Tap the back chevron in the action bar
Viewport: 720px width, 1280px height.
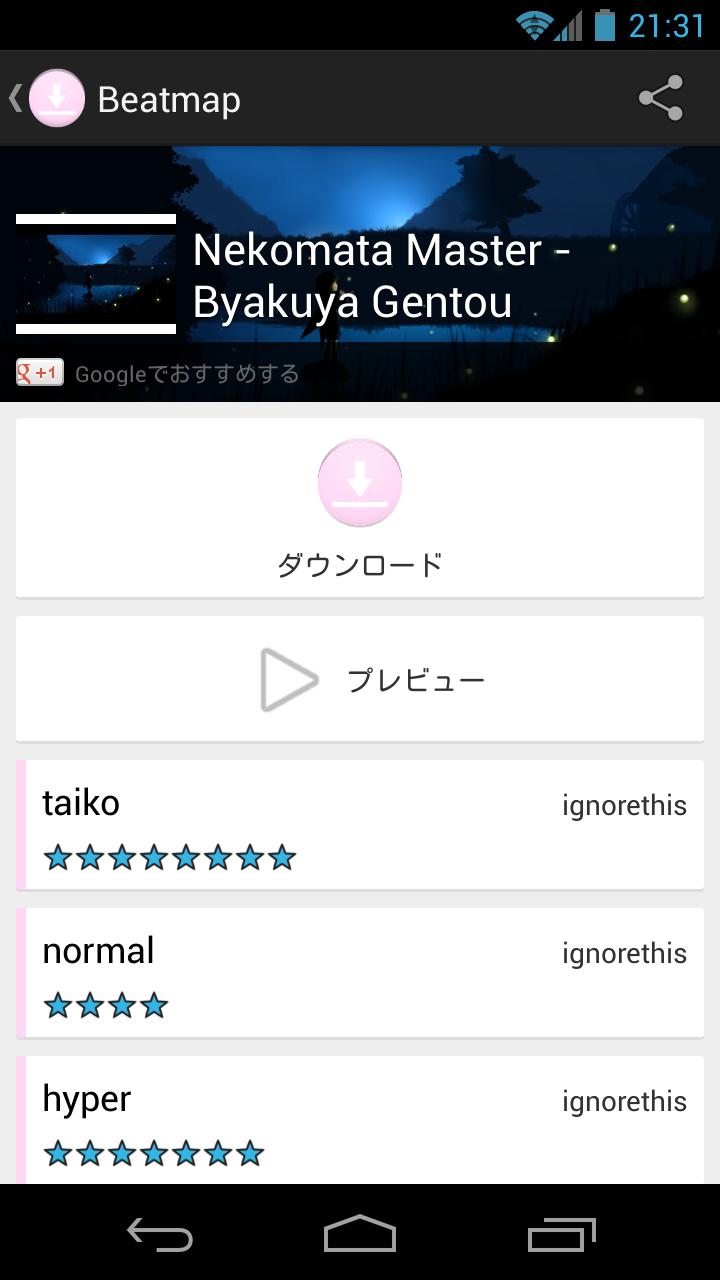14,98
